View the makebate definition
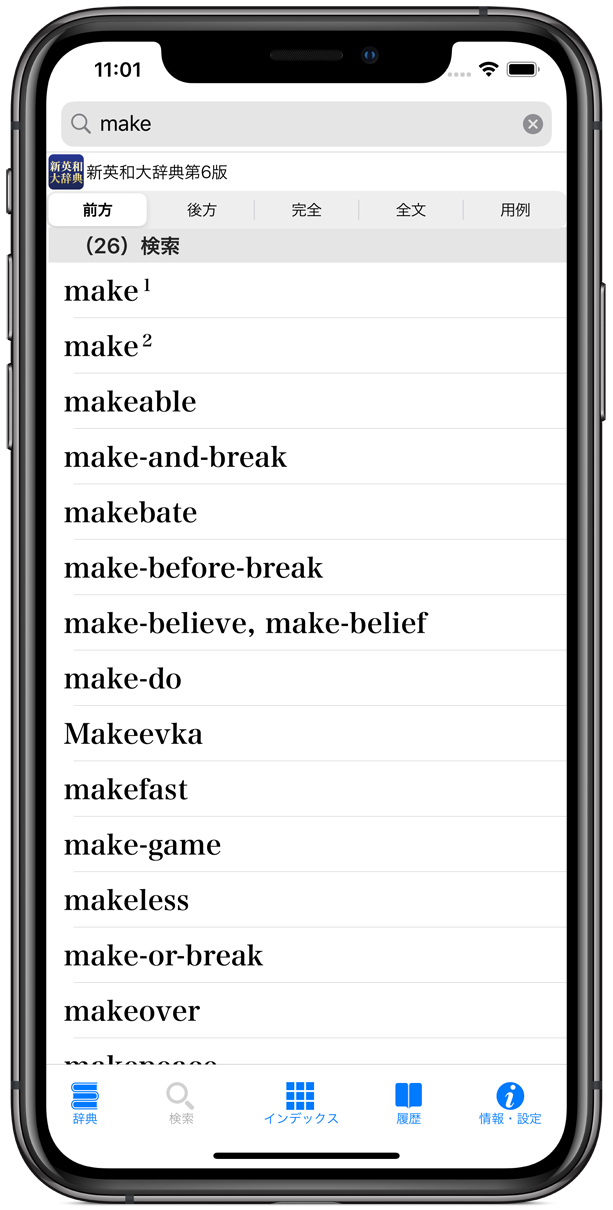The width and height of the screenshot is (613, 1210). click(306, 512)
